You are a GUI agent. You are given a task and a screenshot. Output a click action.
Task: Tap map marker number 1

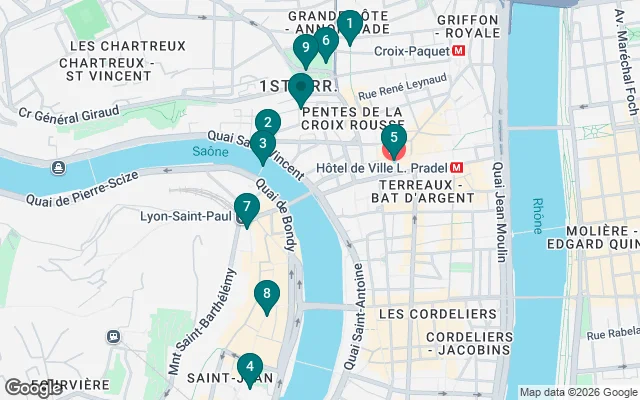(349, 24)
